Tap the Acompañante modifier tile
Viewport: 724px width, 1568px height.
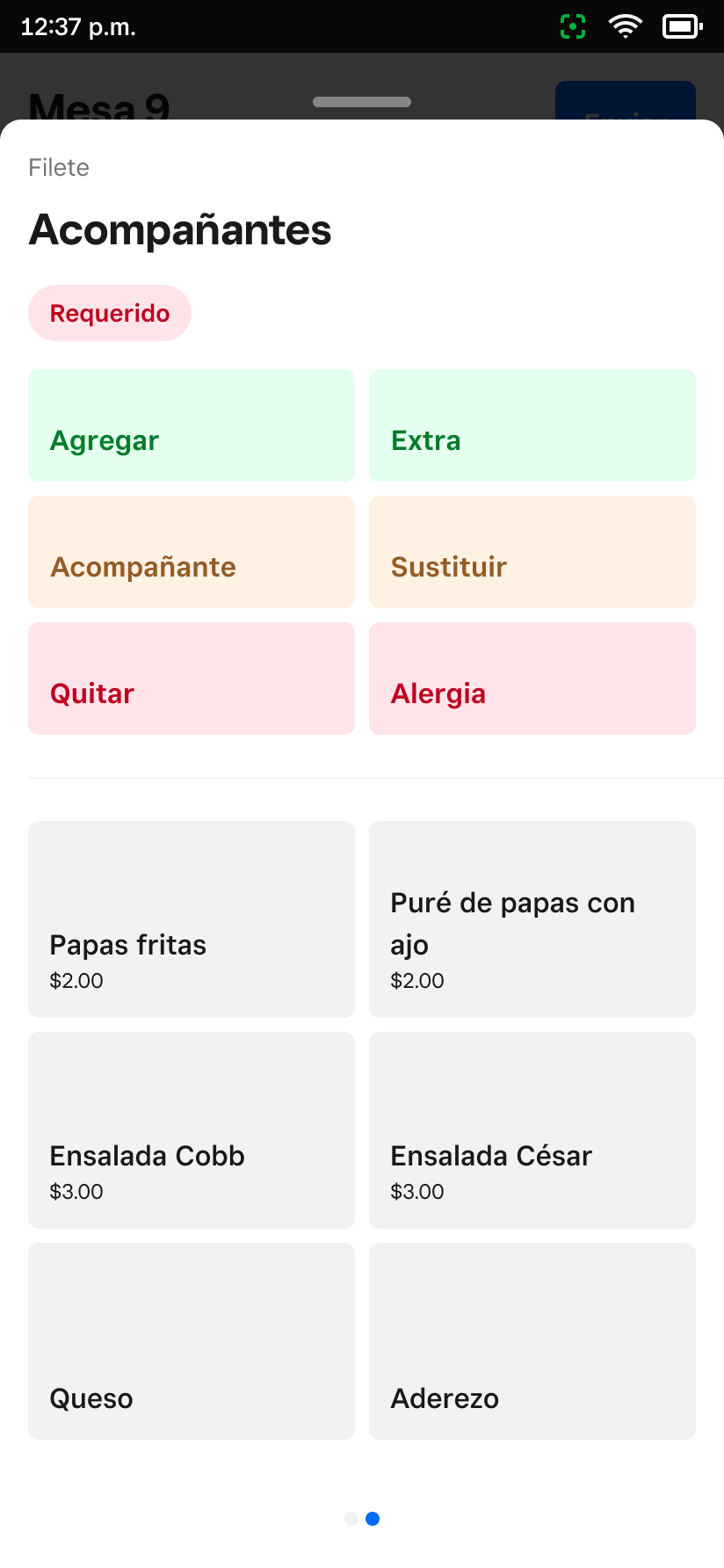tap(192, 552)
